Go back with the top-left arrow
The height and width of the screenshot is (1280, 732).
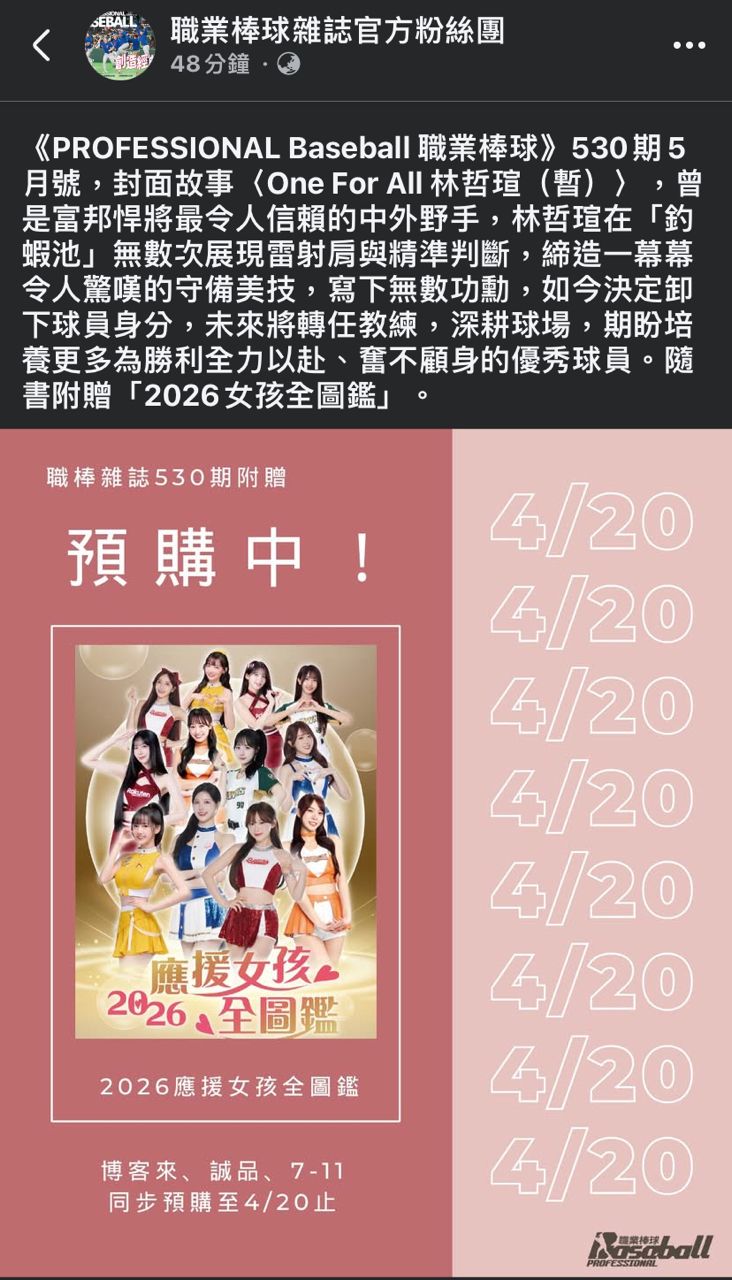[41, 46]
